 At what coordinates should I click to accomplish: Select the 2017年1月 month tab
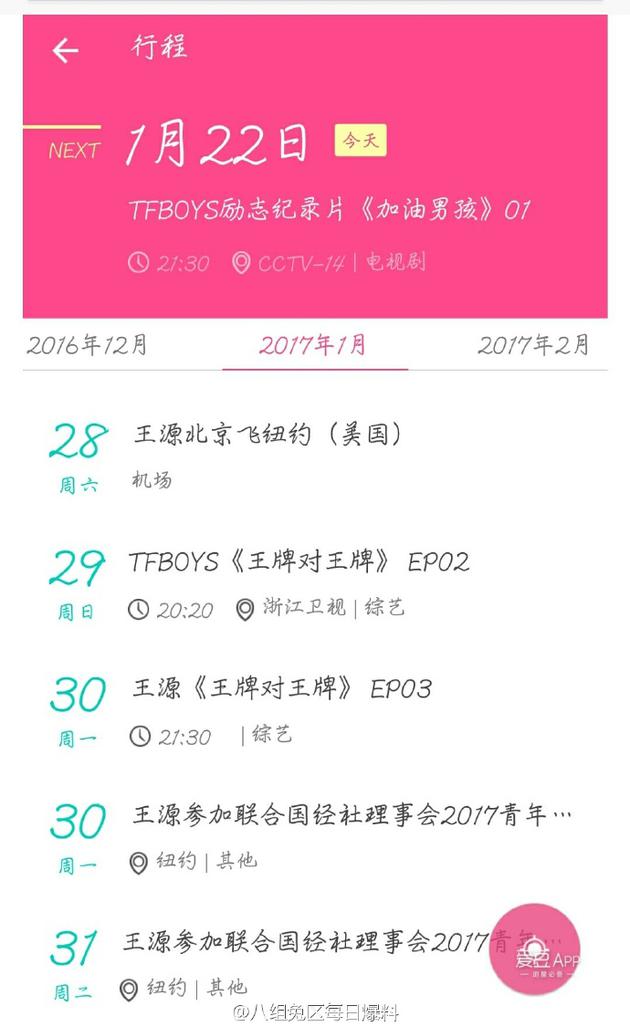click(x=313, y=346)
